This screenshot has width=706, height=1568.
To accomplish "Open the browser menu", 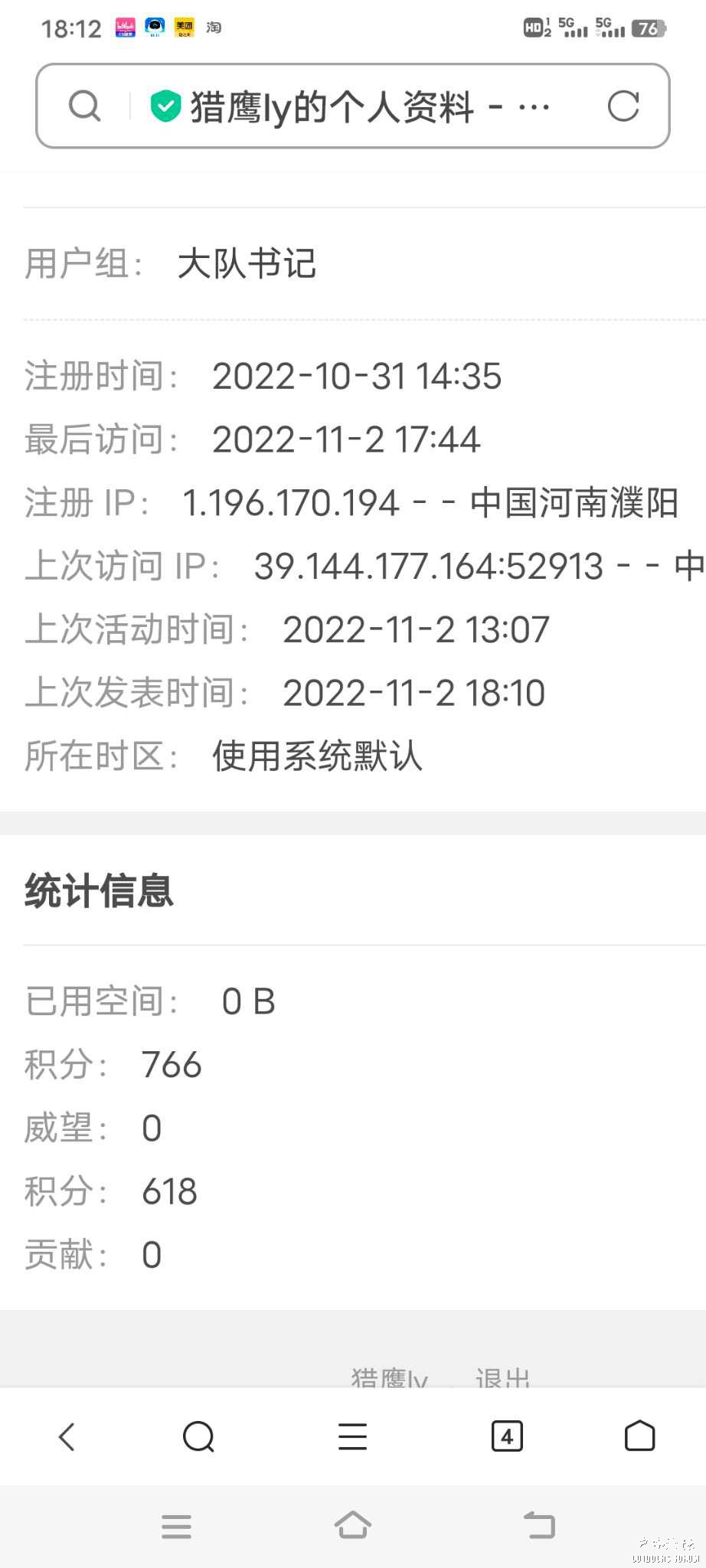I will tap(352, 1436).
